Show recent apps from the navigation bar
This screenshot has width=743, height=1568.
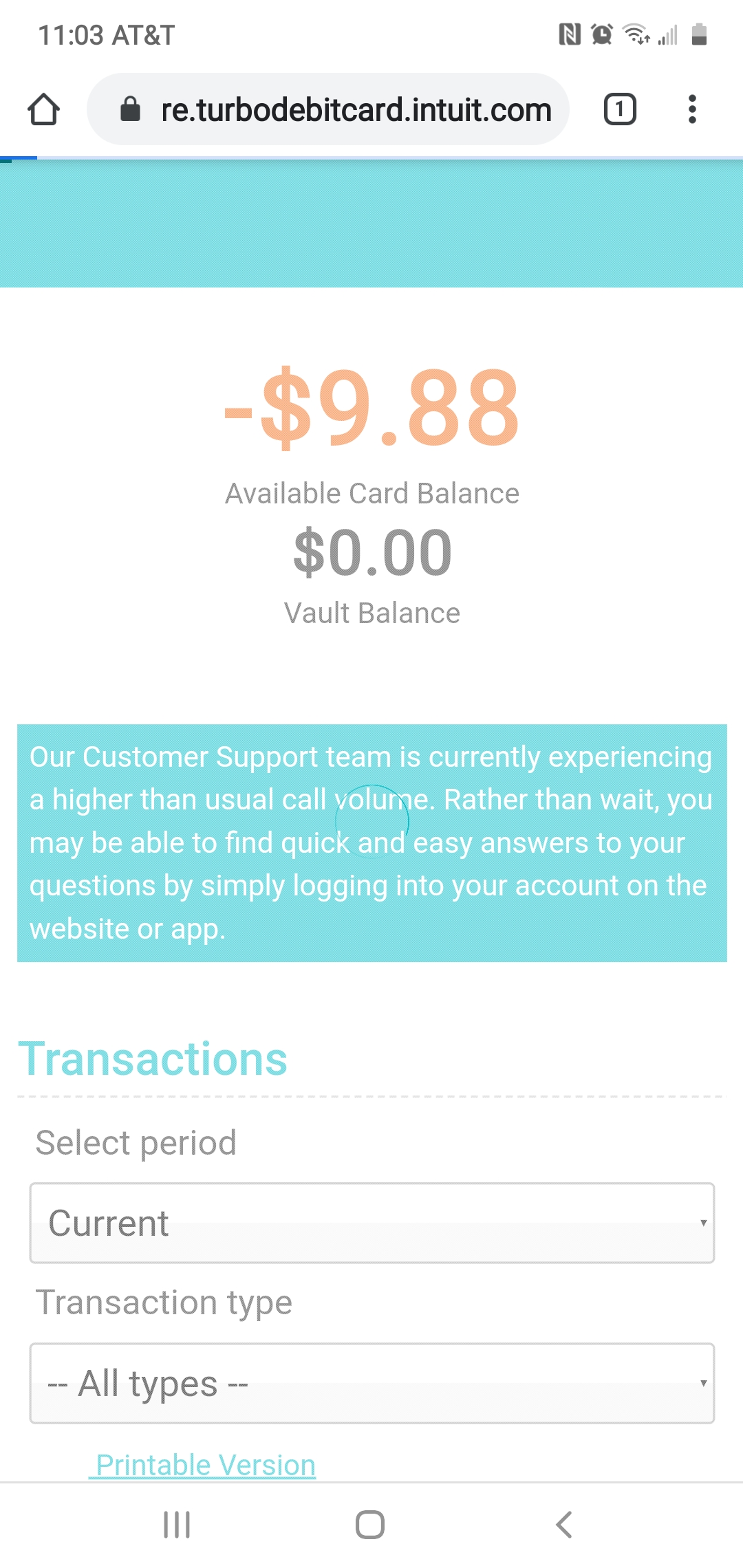pos(177,1525)
